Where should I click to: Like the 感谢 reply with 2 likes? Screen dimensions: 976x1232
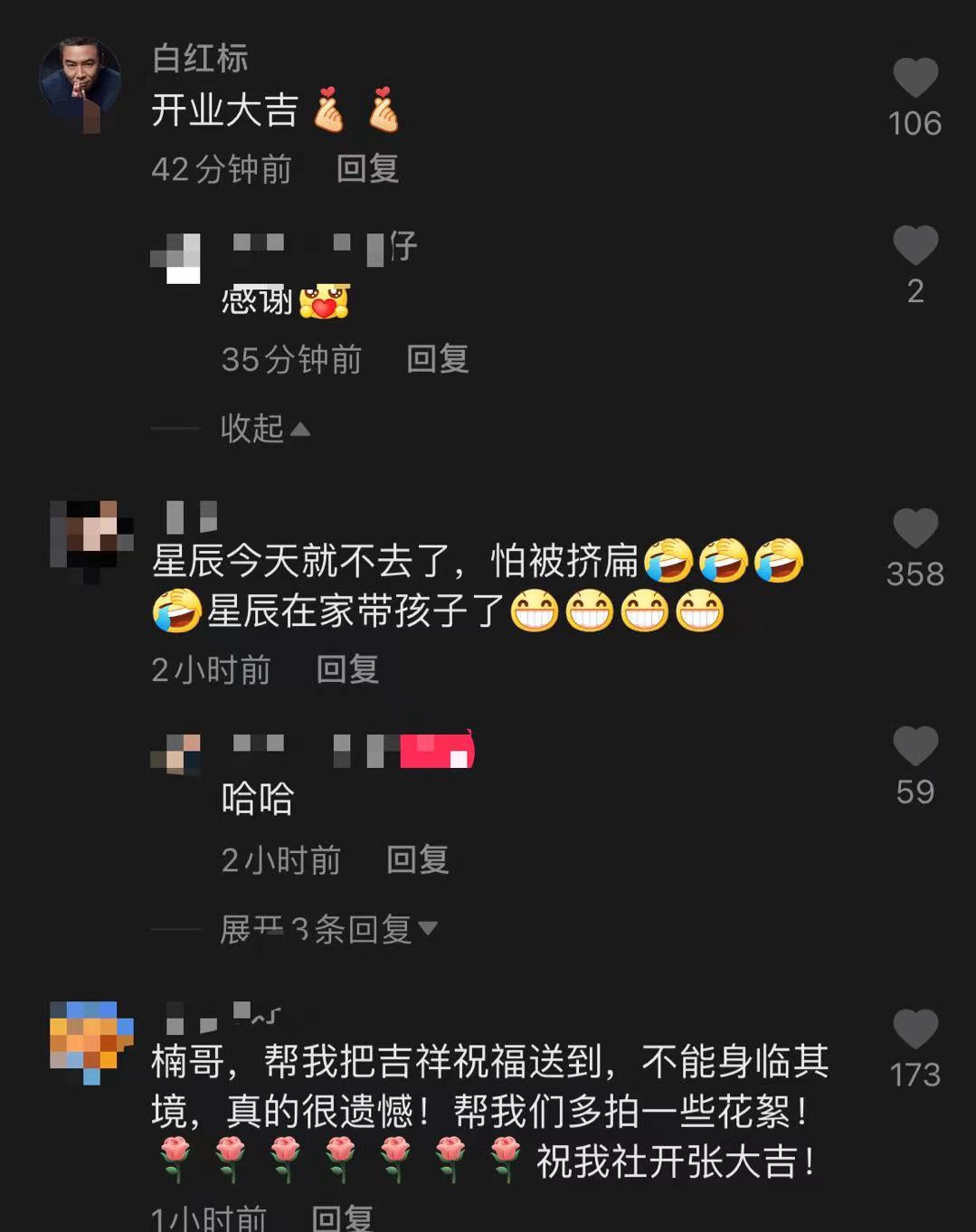pos(916,244)
